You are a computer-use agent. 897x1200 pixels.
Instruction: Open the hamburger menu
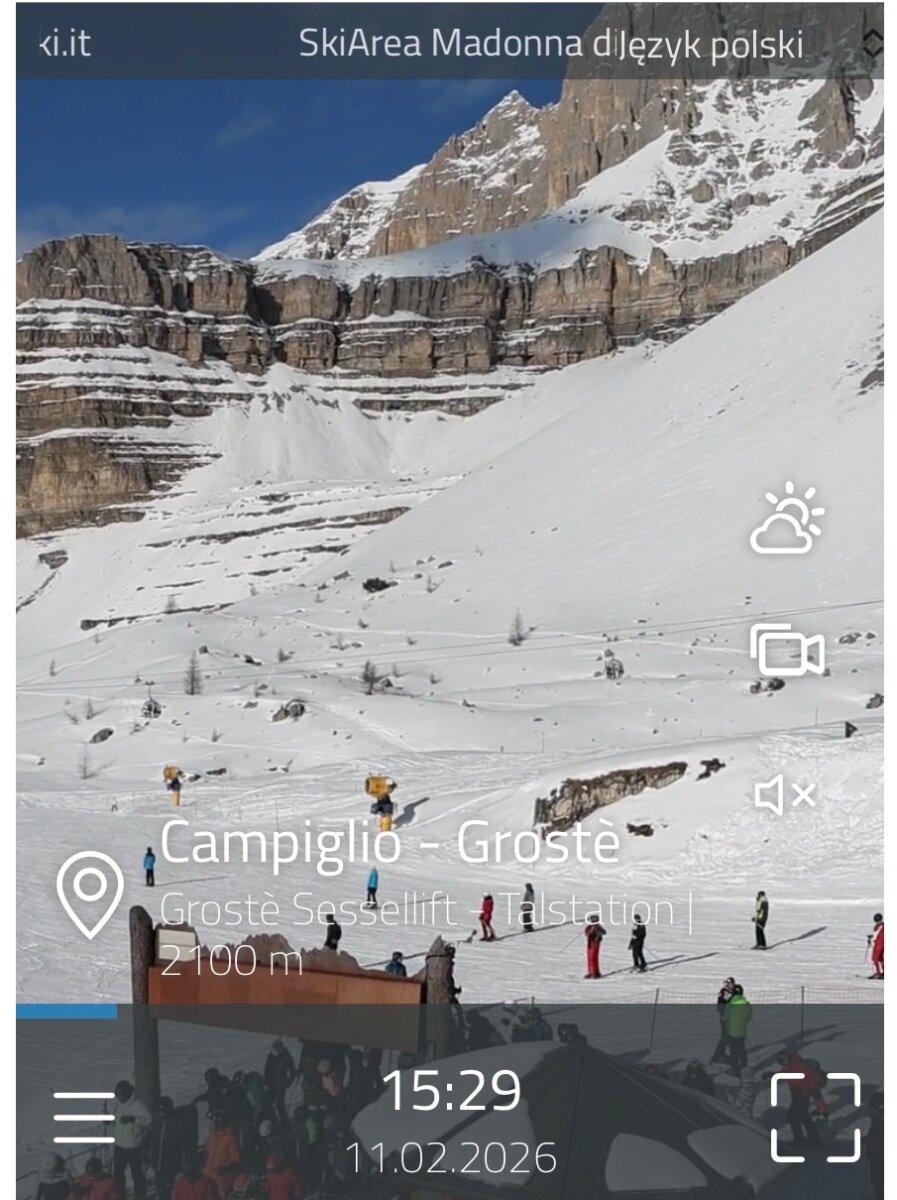(x=84, y=1117)
